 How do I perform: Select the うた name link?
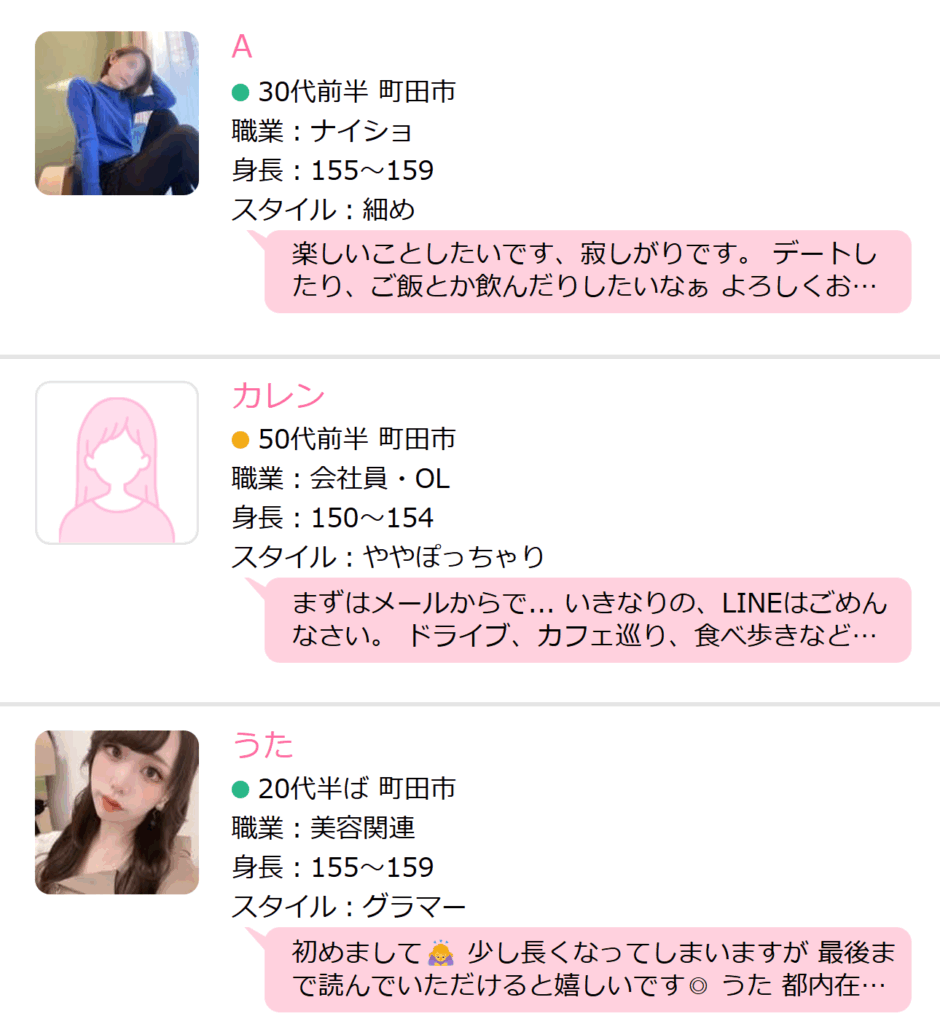(262, 745)
